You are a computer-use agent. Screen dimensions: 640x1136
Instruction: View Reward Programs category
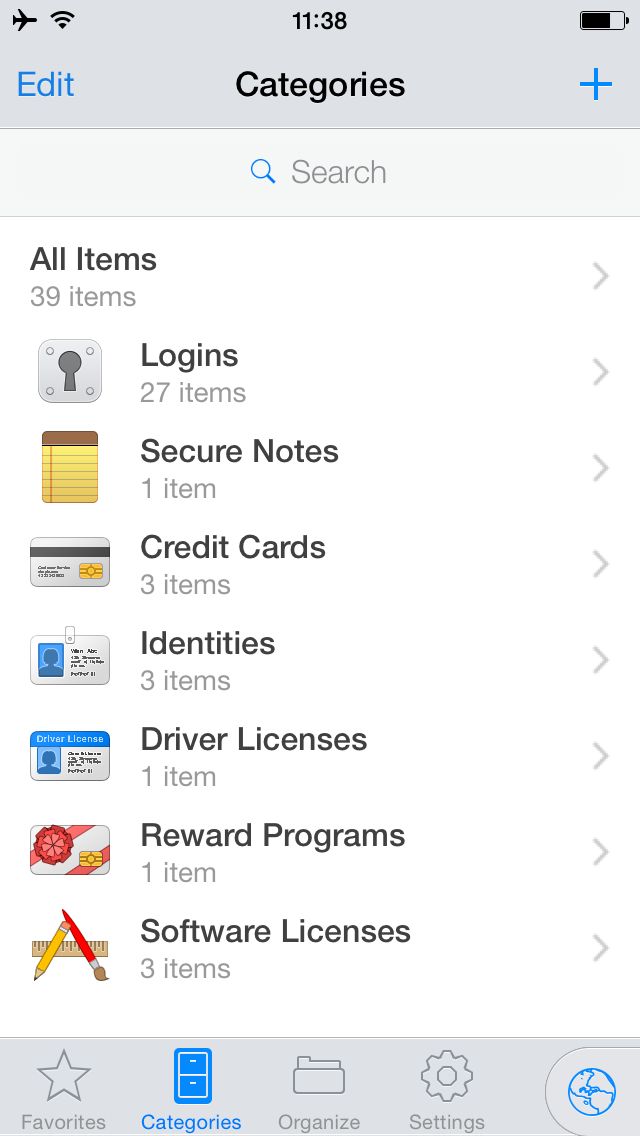tap(320, 852)
